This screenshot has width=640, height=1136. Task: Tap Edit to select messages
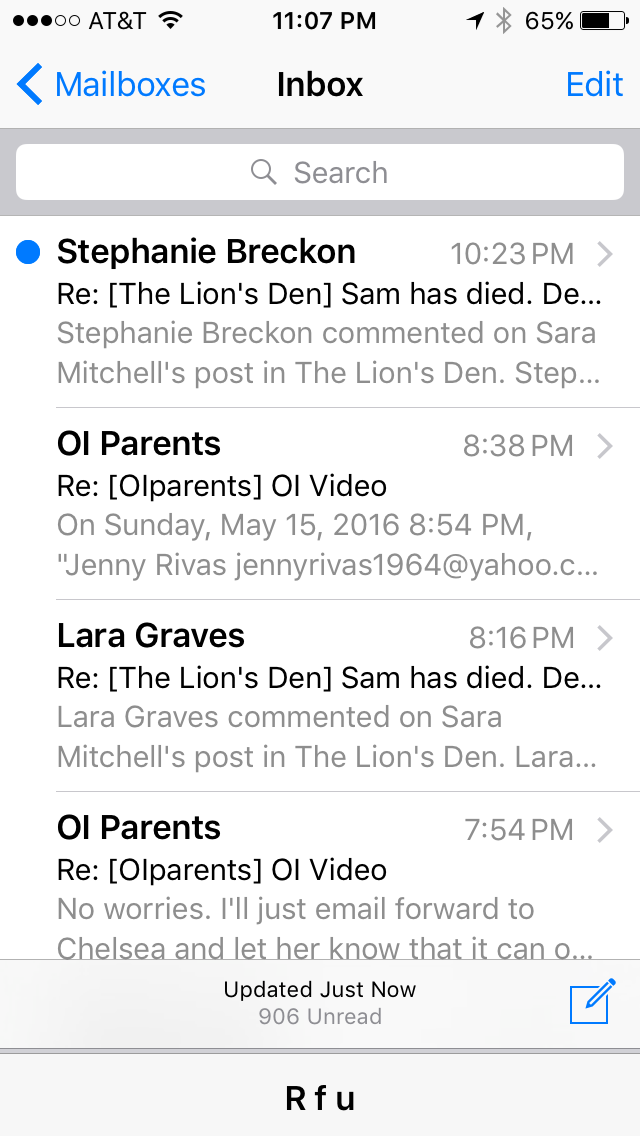tap(594, 85)
